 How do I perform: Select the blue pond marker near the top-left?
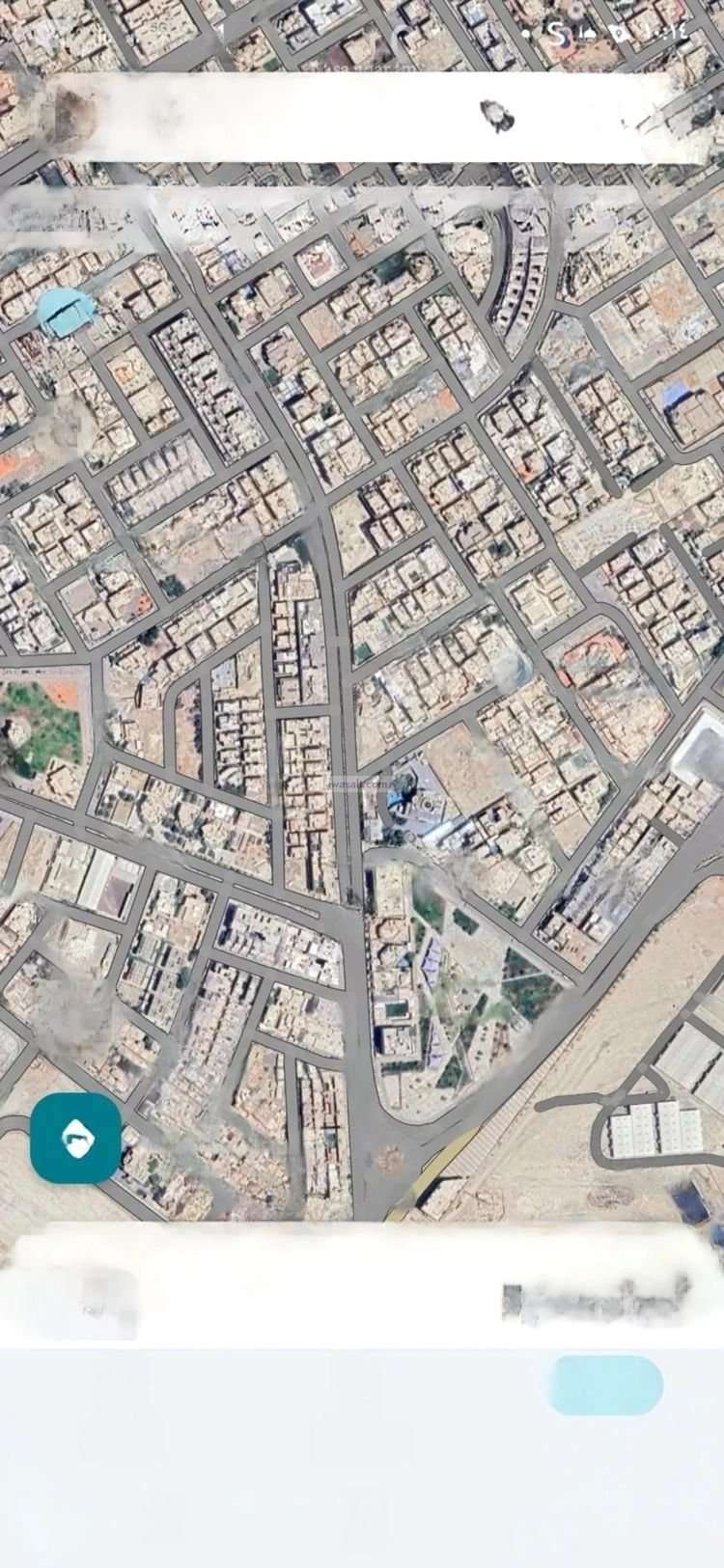click(64, 308)
